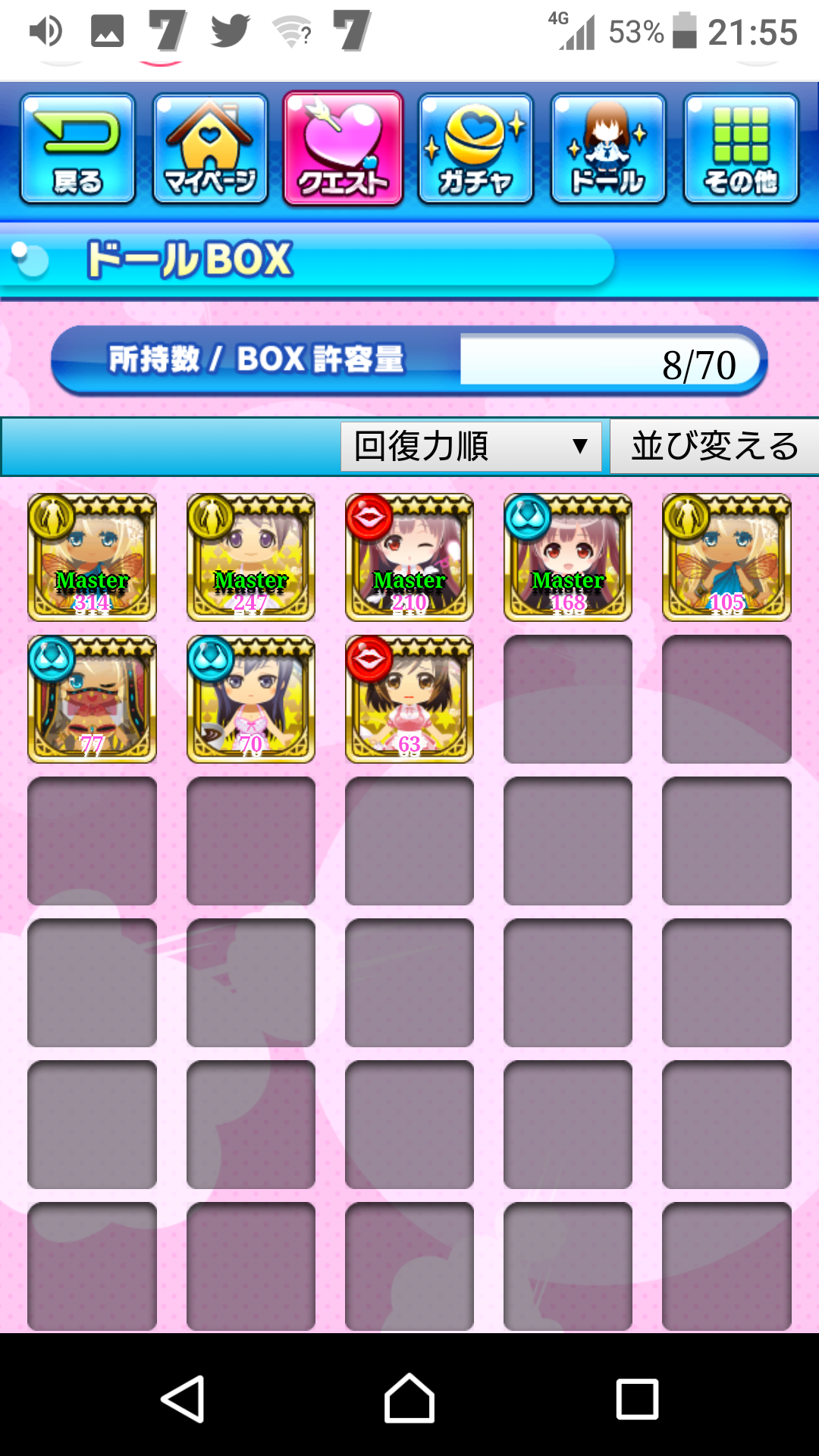The image size is (819, 1456).
Task: Select the Master doll with 210
Action: click(409, 557)
